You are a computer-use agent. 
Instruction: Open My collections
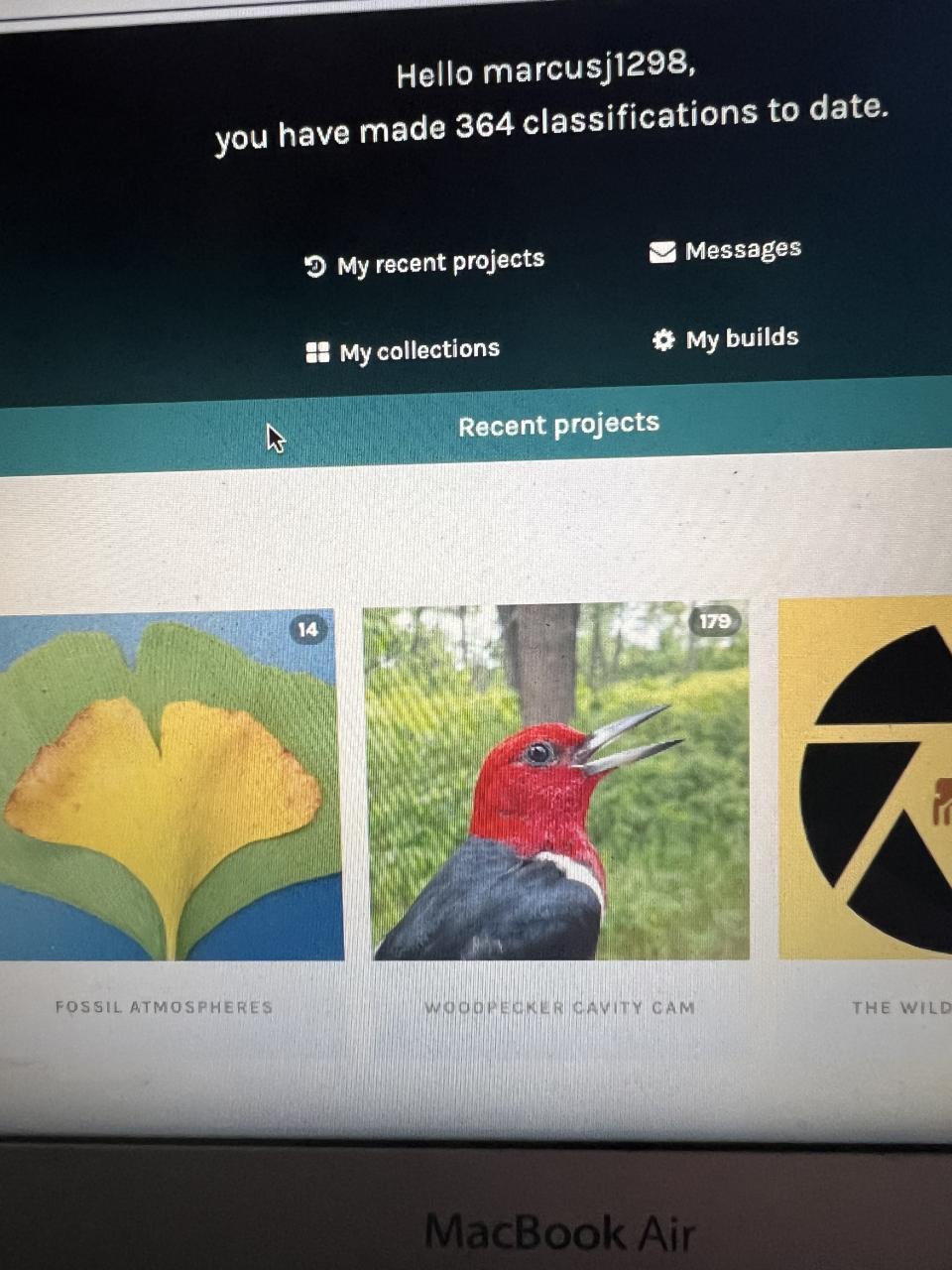click(x=405, y=351)
